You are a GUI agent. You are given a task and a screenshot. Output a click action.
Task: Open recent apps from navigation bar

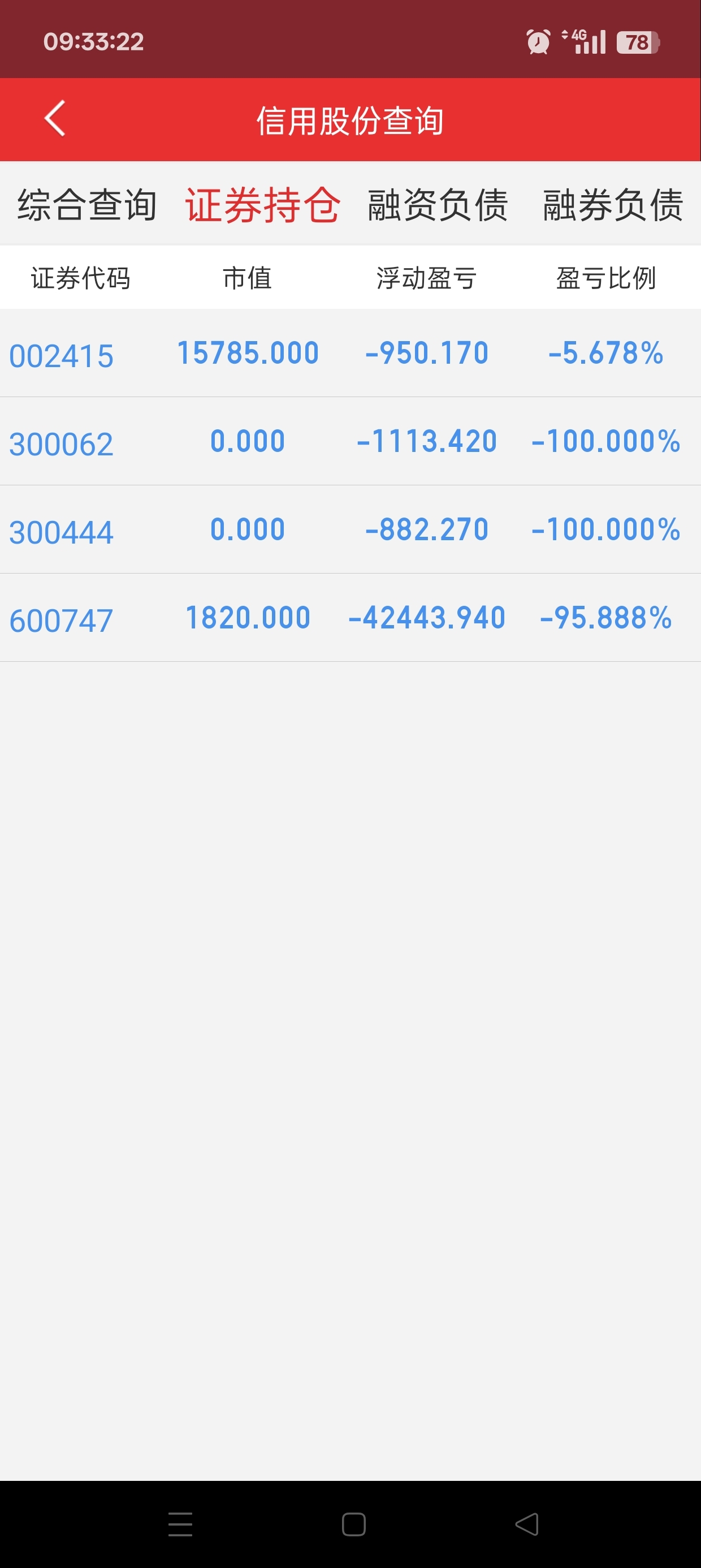tap(180, 1524)
